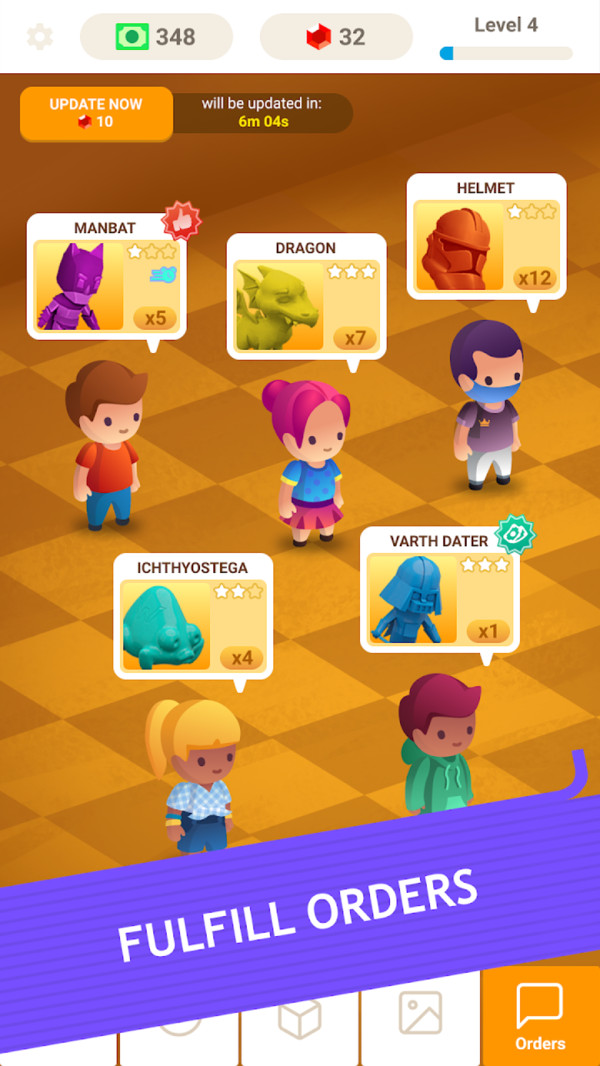Tap Update Now for 10 gems
600x1066 pixels.
[x=96, y=112]
